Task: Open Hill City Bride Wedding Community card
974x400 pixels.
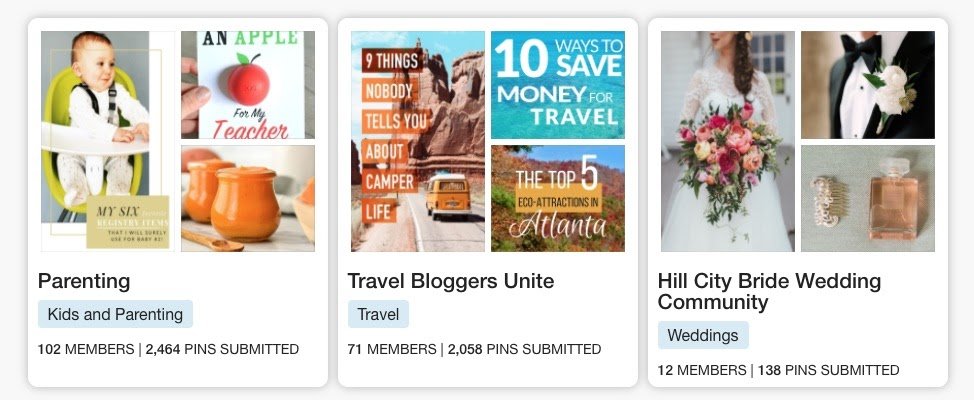Action: pyautogui.click(x=769, y=291)
